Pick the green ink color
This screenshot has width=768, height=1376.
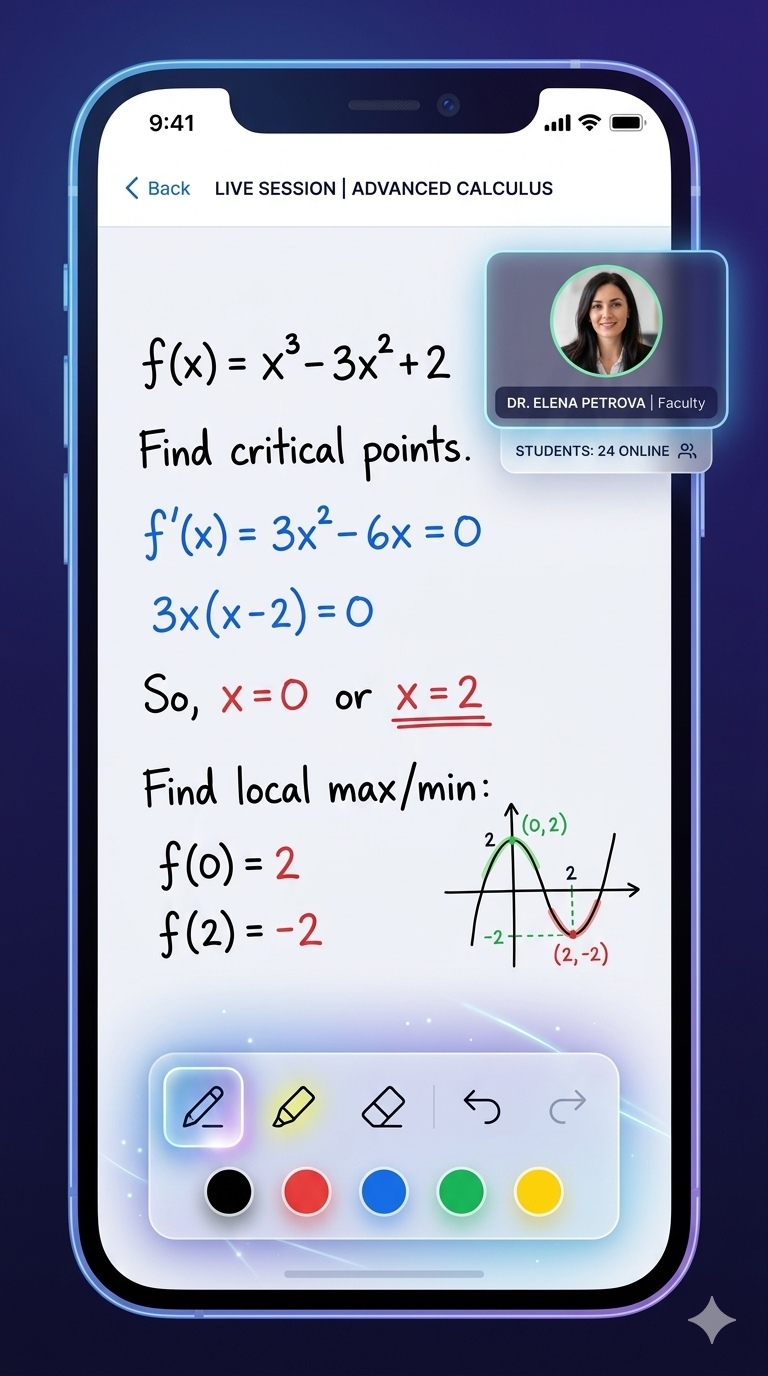point(461,1192)
